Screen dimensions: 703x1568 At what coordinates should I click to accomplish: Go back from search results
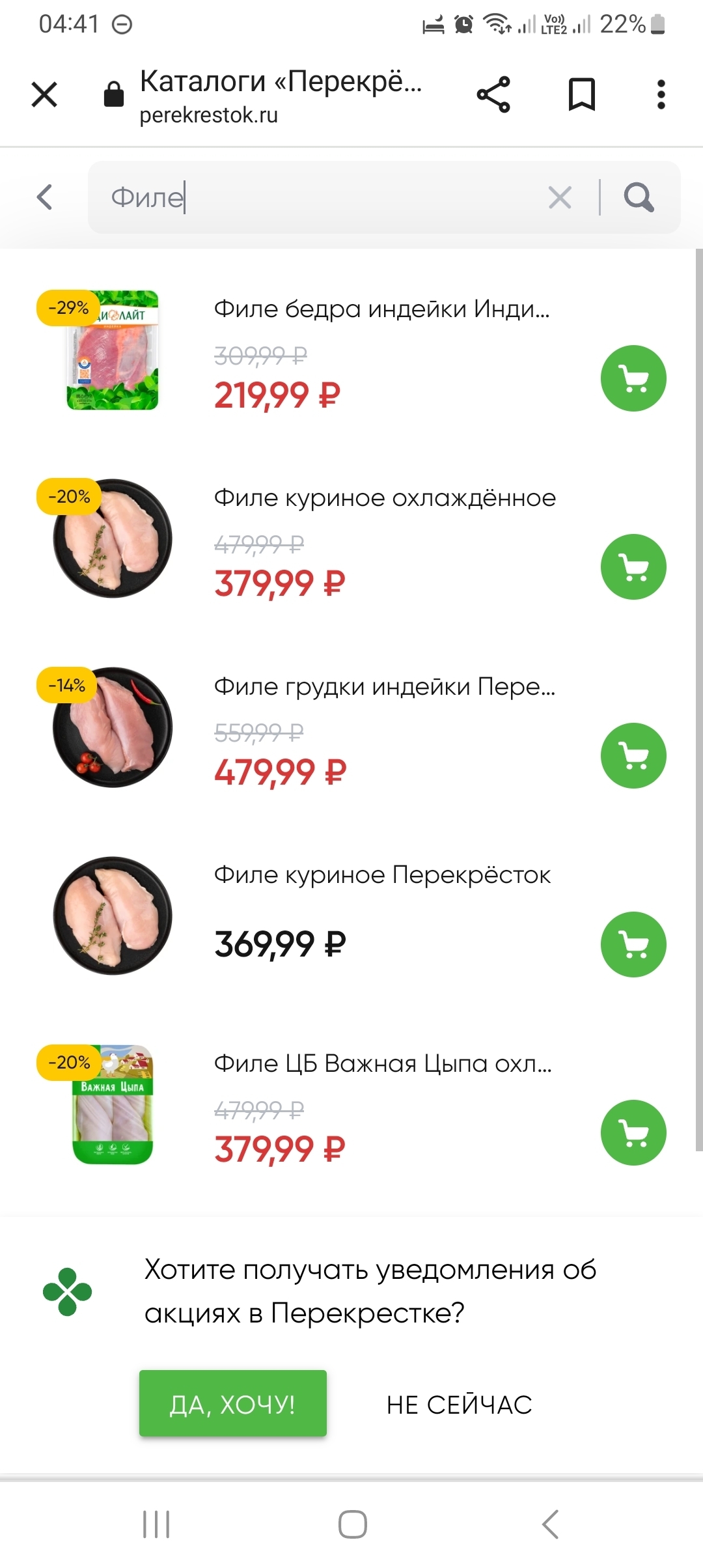pos(44,197)
